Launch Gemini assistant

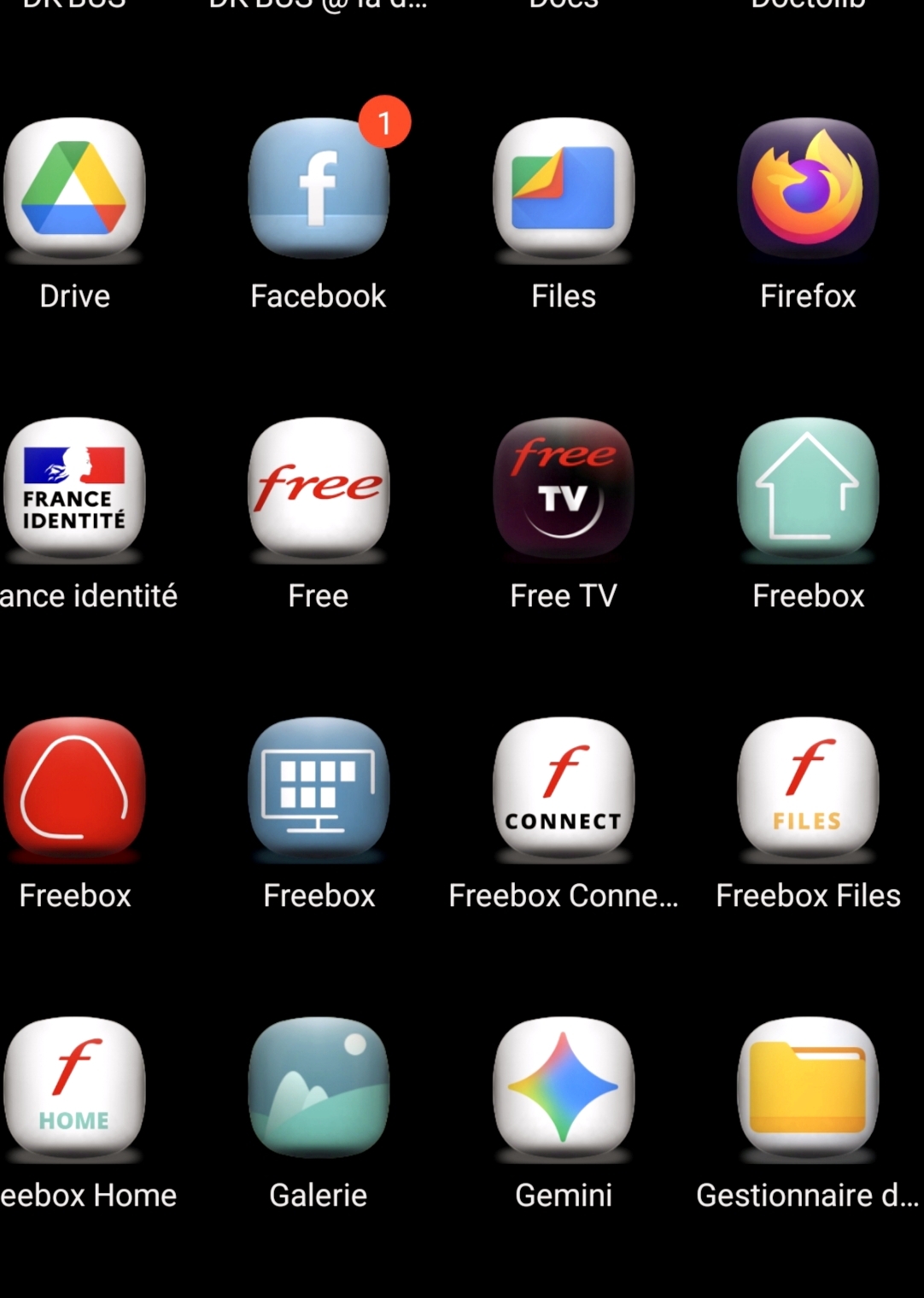(564, 1088)
